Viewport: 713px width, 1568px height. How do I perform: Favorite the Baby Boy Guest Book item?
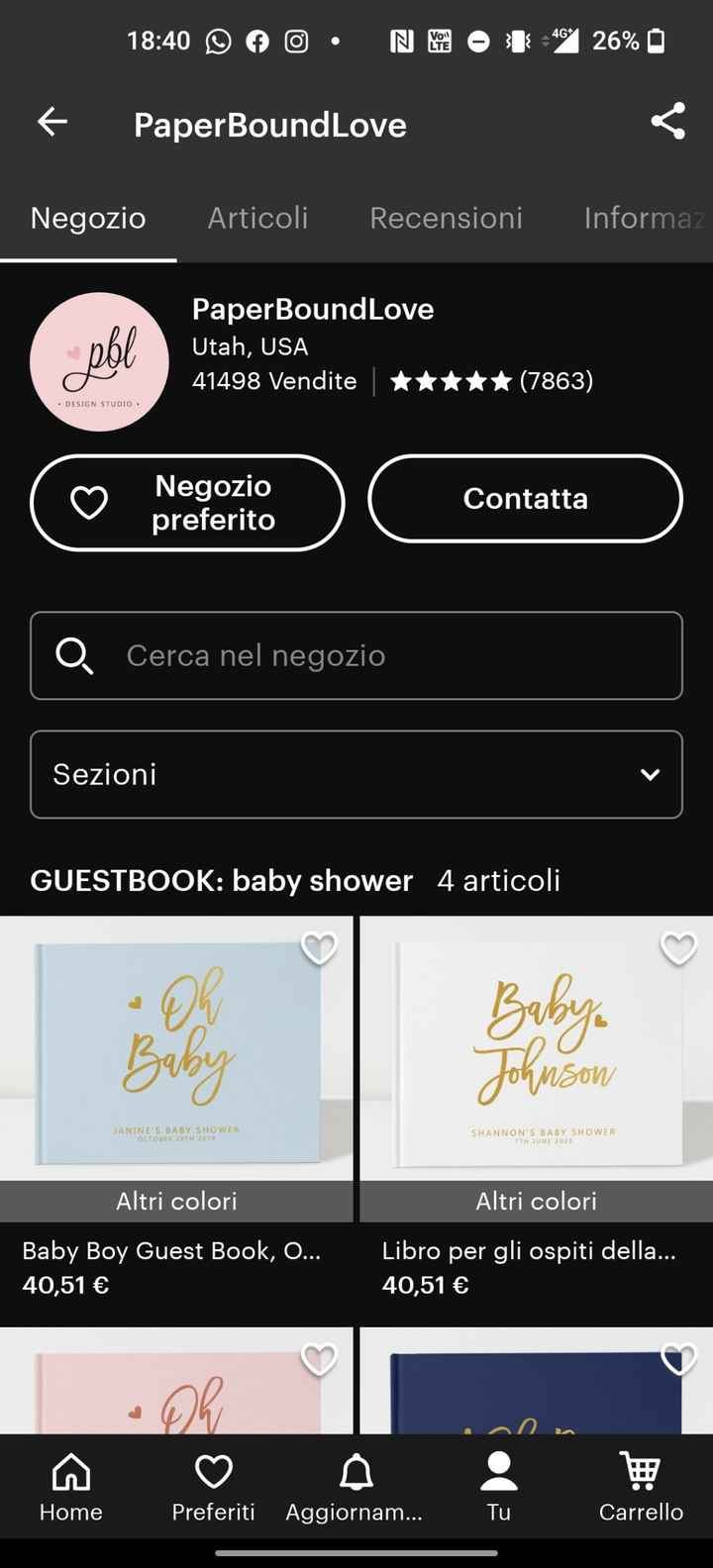click(319, 948)
